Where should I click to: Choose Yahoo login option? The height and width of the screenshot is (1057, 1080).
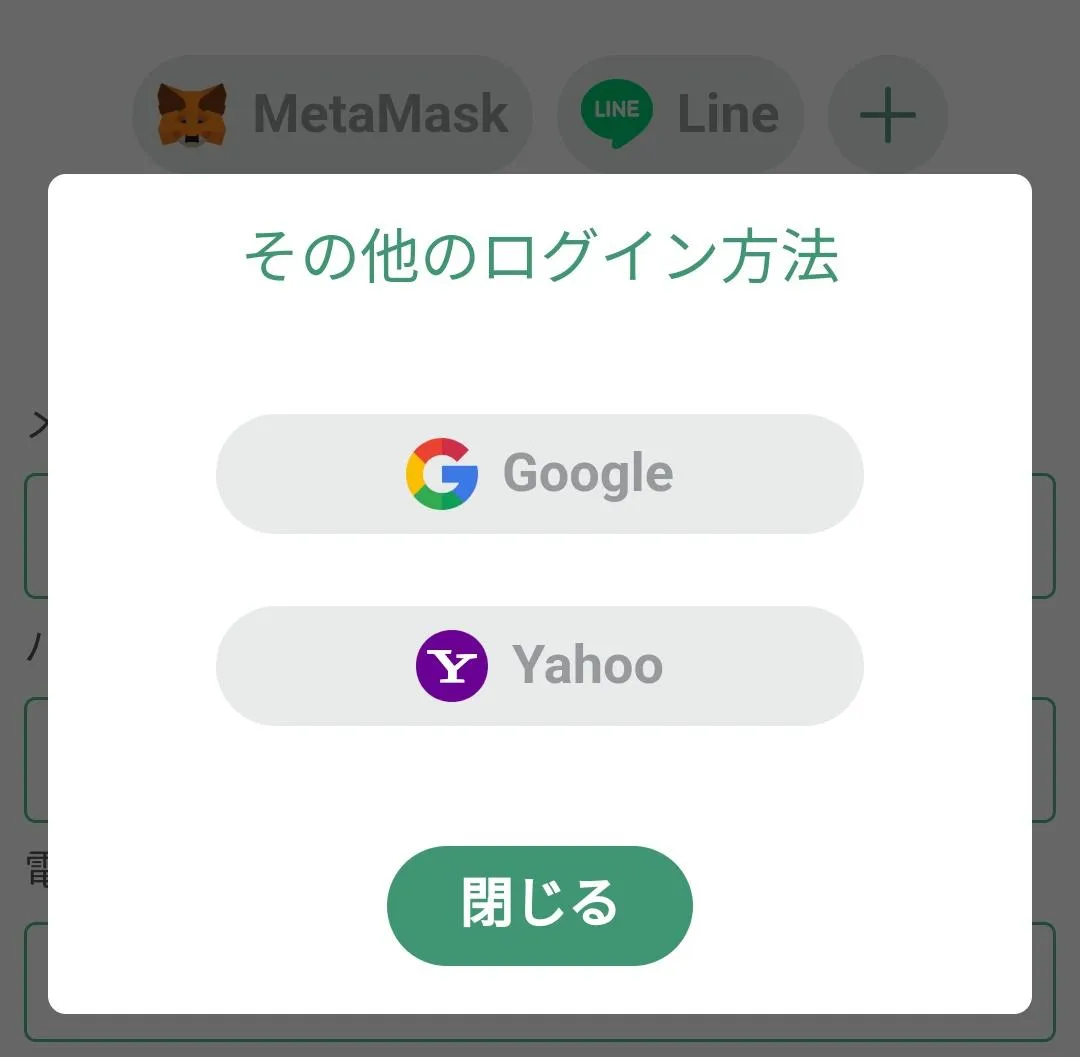click(539, 665)
